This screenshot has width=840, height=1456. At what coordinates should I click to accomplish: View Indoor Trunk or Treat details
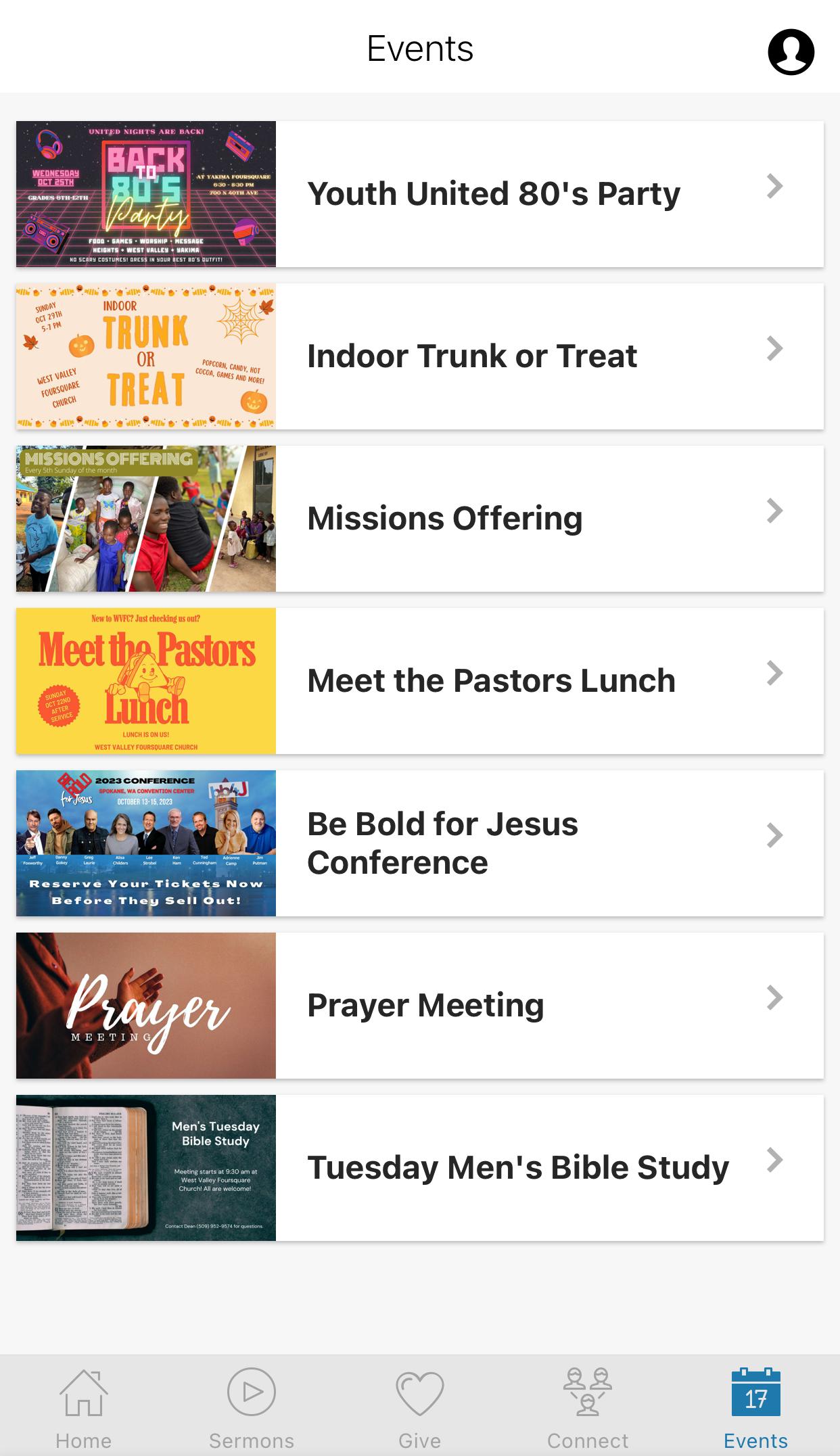click(420, 356)
